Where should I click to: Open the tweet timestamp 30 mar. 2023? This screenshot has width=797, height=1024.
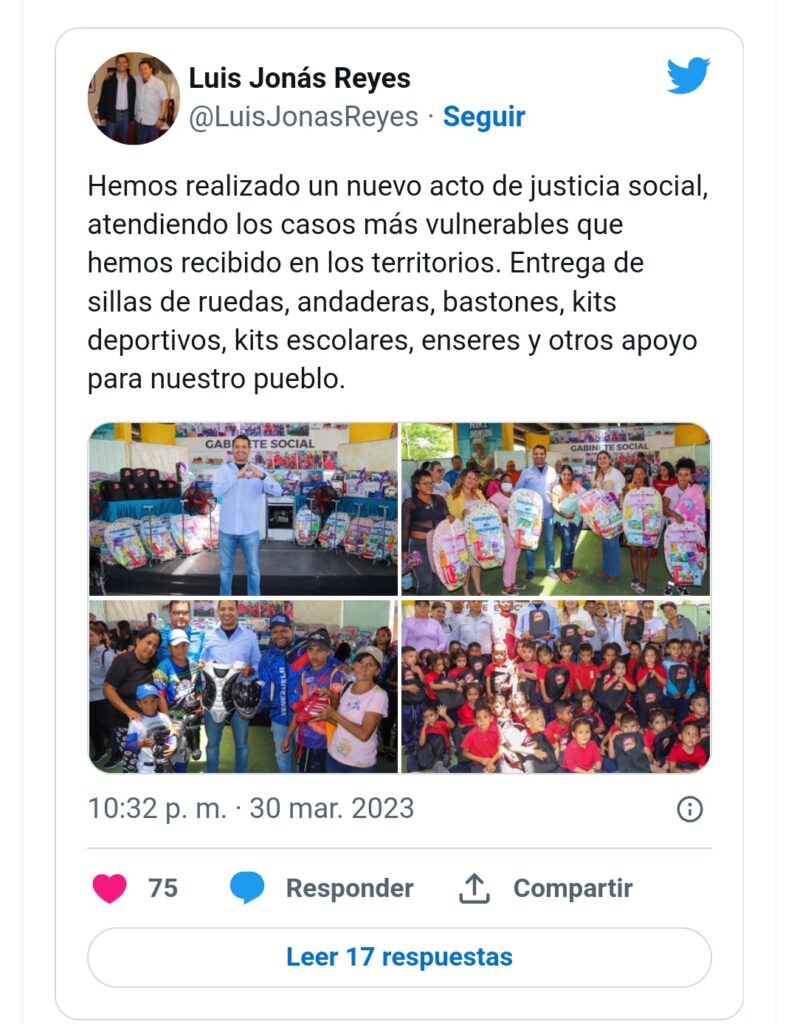tap(251, 808)
